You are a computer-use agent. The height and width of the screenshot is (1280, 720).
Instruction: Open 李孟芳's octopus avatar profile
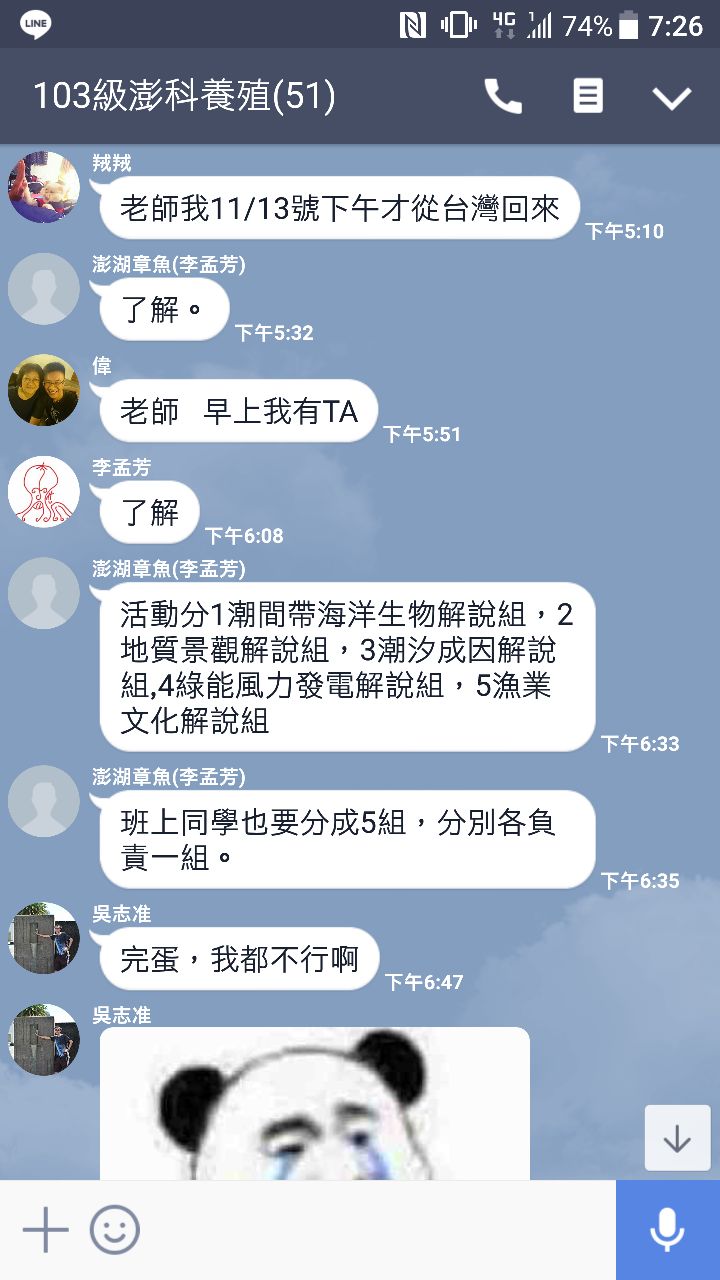click(44, 492)
